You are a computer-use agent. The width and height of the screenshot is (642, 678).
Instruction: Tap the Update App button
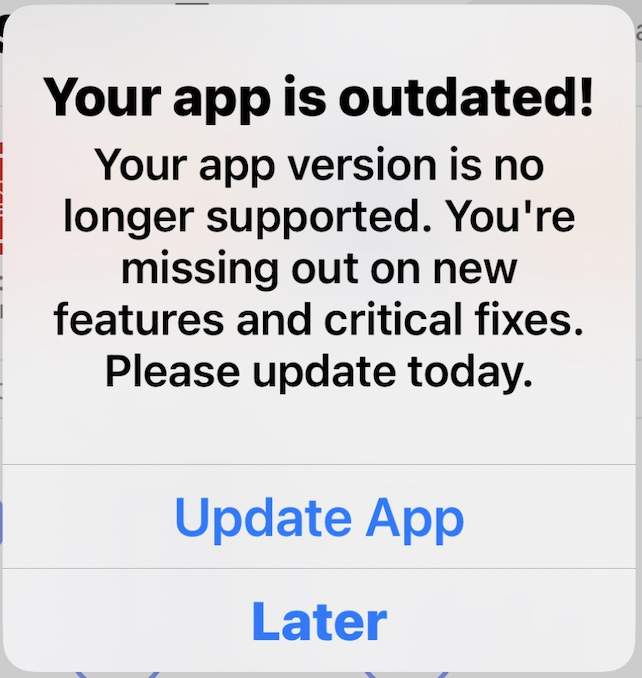(x=319, y=517)
